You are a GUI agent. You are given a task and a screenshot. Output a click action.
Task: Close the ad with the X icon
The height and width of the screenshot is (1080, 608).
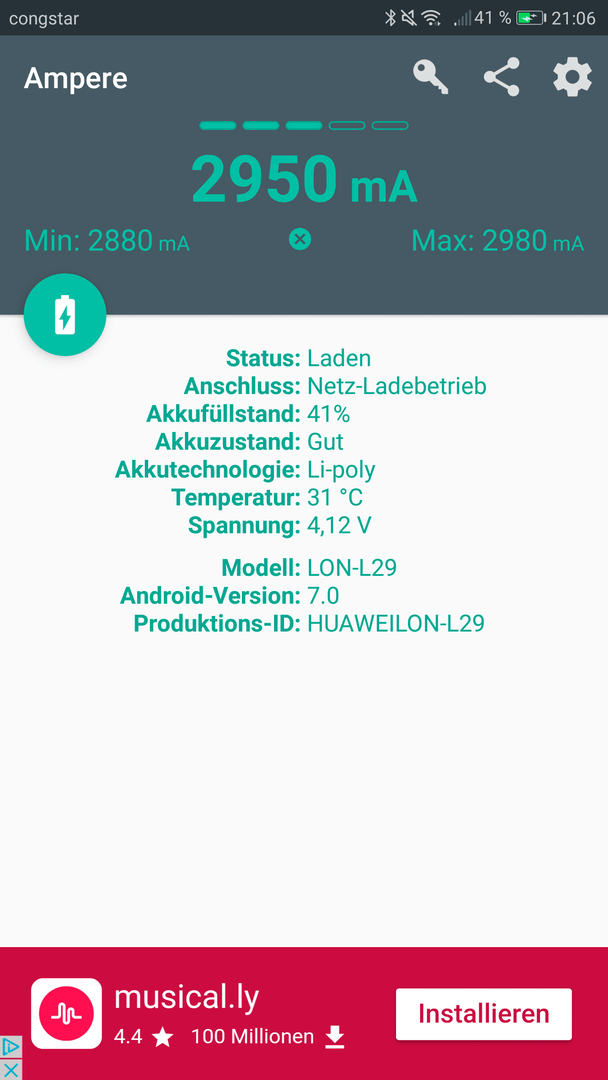(x=11, y=1070)
